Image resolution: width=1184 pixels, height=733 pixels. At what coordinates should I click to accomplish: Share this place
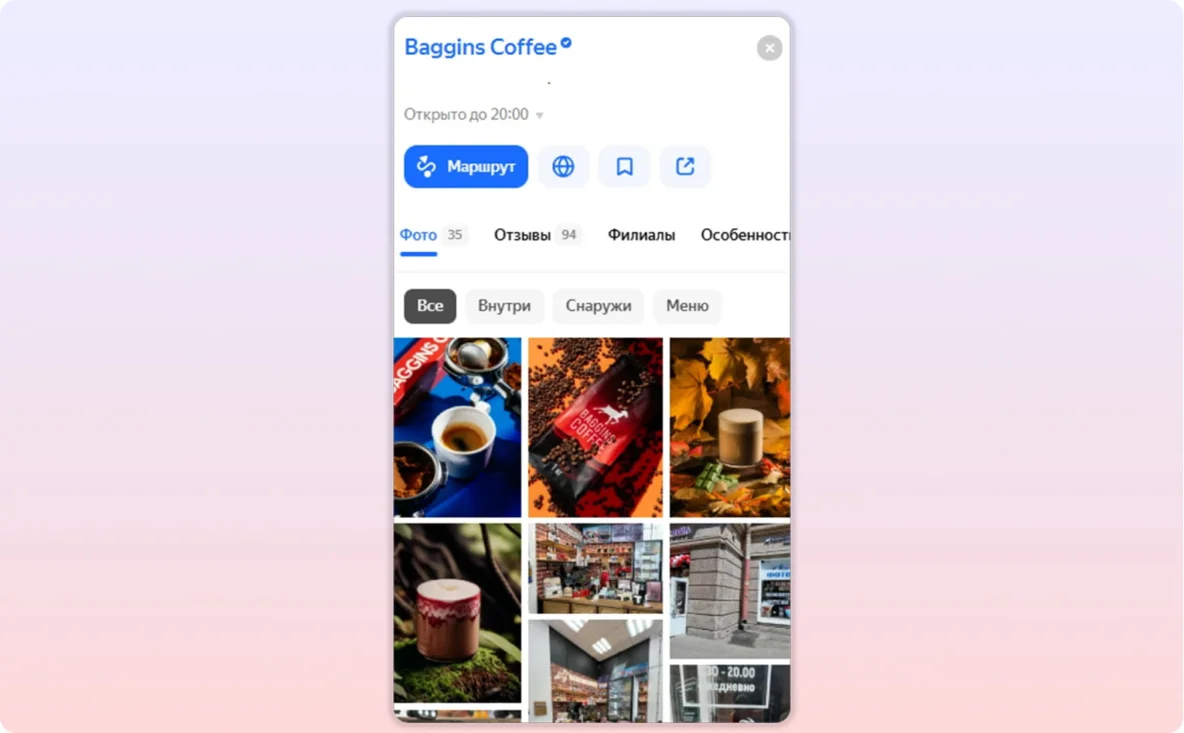(x=685, y=167)
